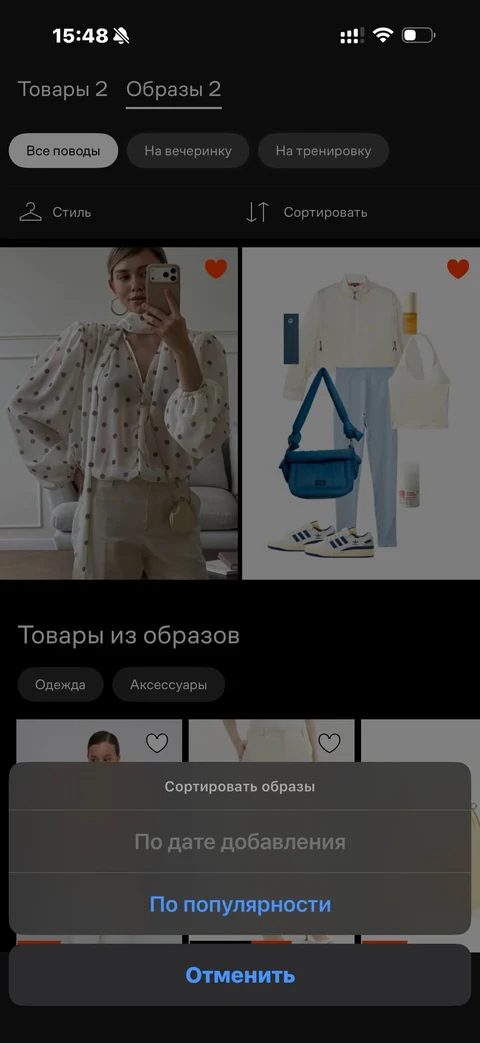Sort looks by popularity
The width and height of the screenshot is (480, 1043).
[240, 905]
